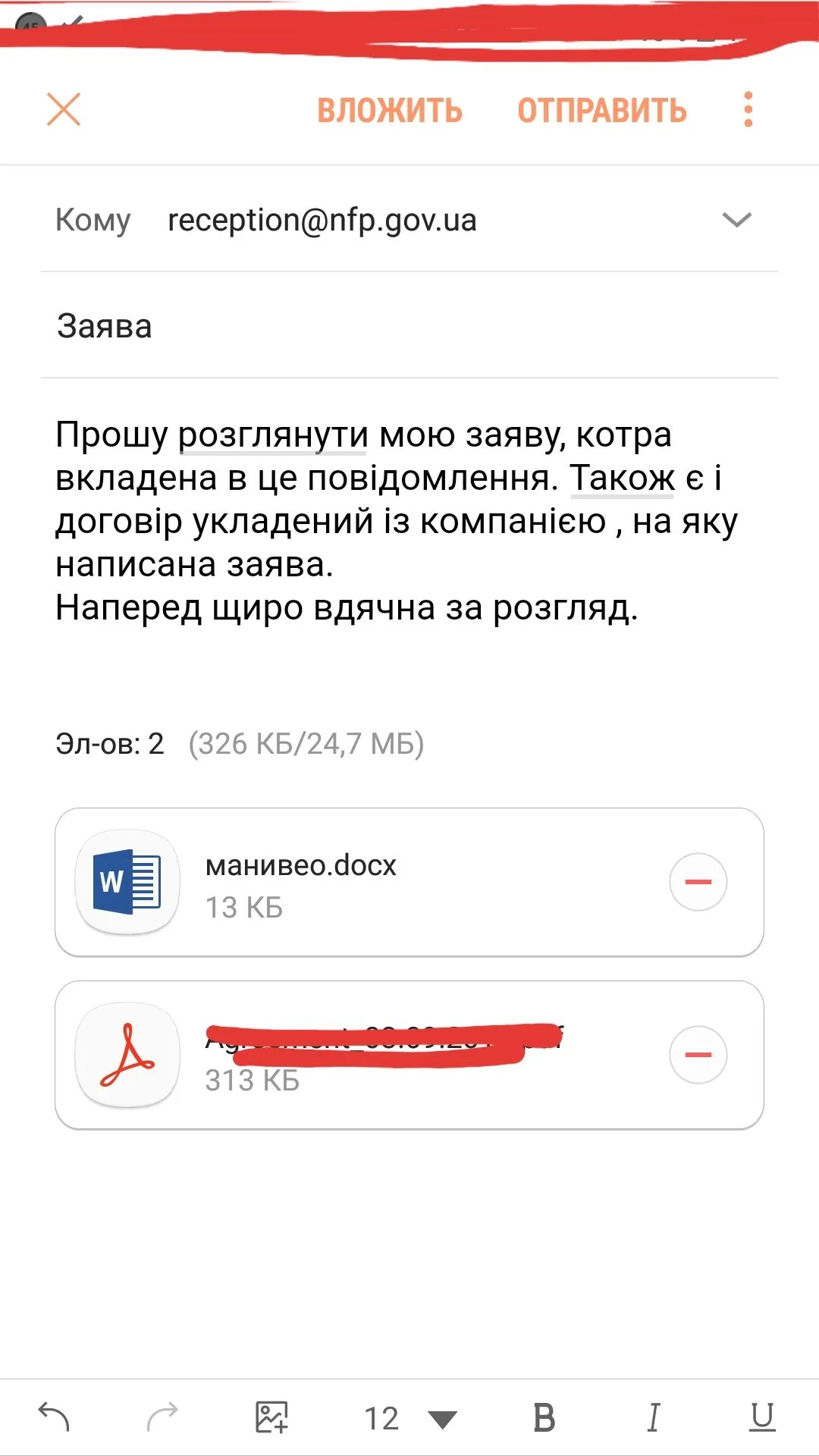Insert an image into the message

[x=271, y=1417]
